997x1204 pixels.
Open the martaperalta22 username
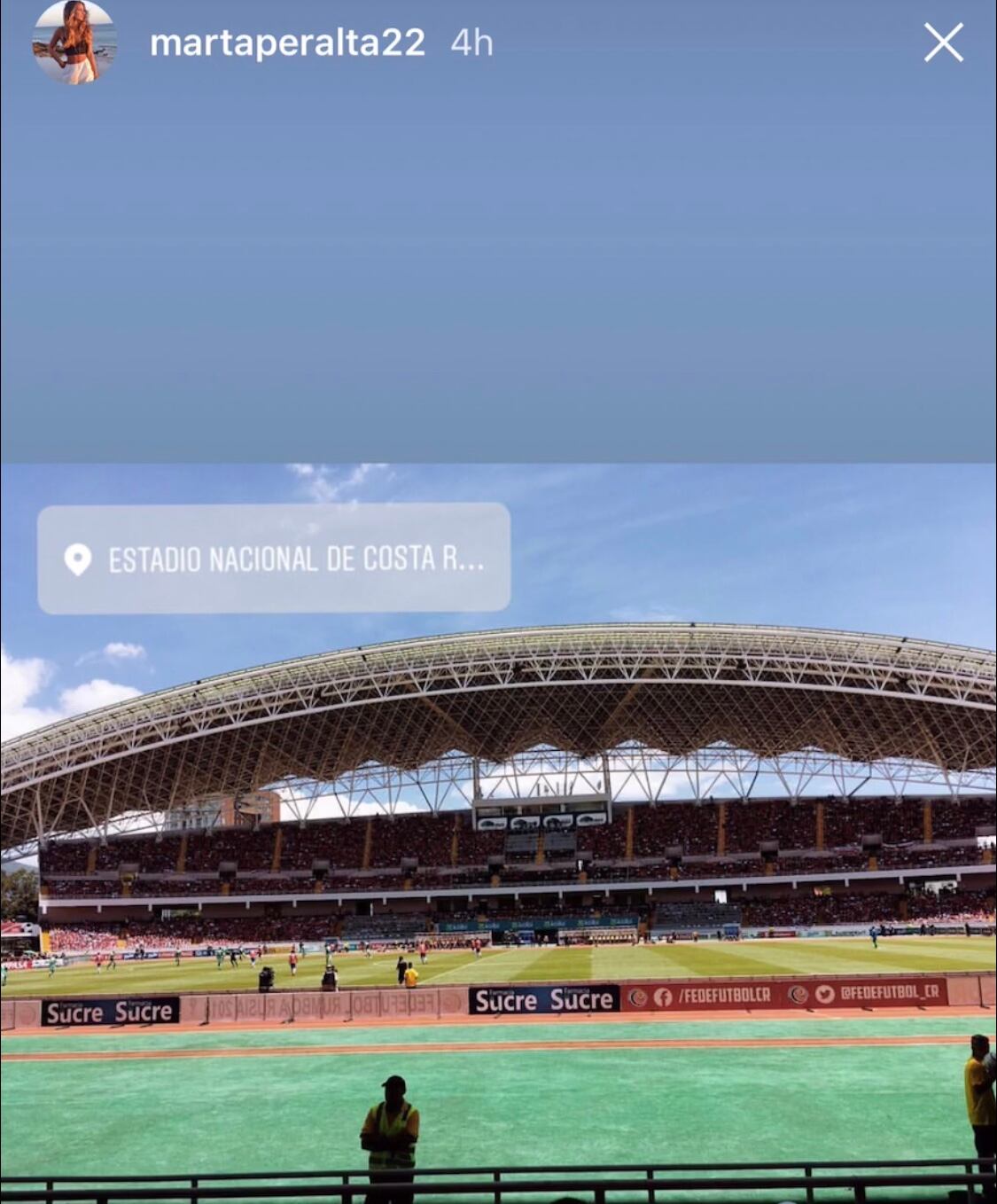pos(287,43)
